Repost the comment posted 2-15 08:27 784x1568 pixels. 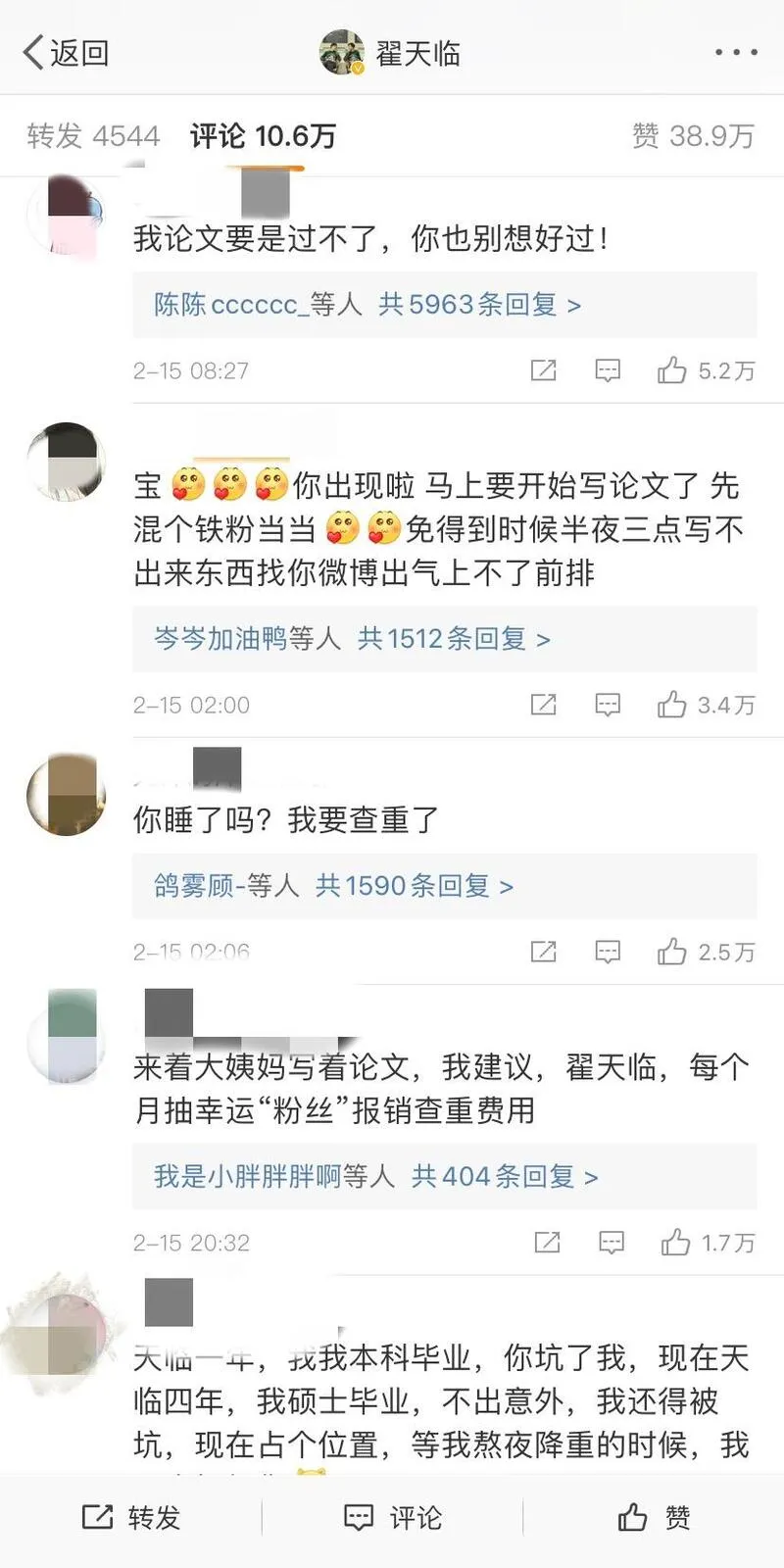click(x=543, y=370)
